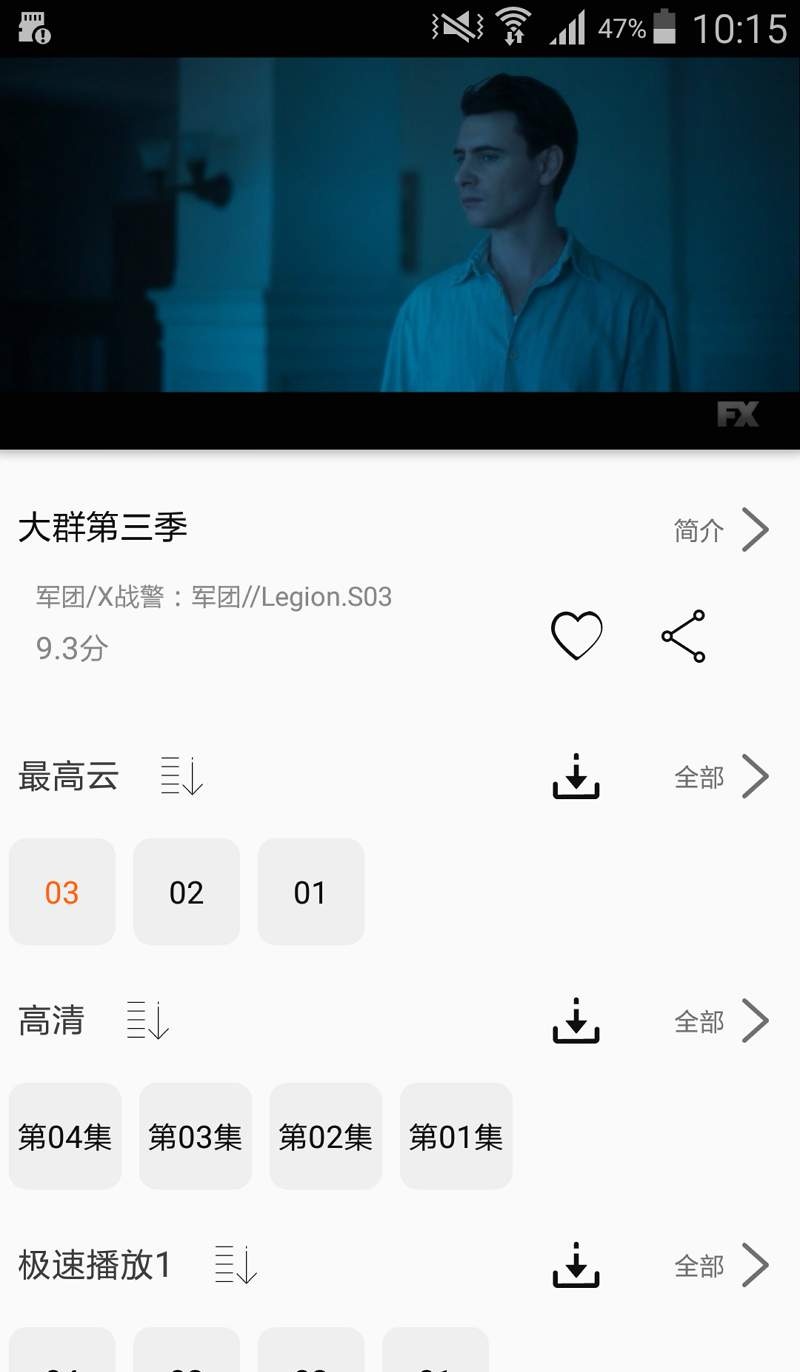
Task: Share 大群第三季
Action: point(684,636)
